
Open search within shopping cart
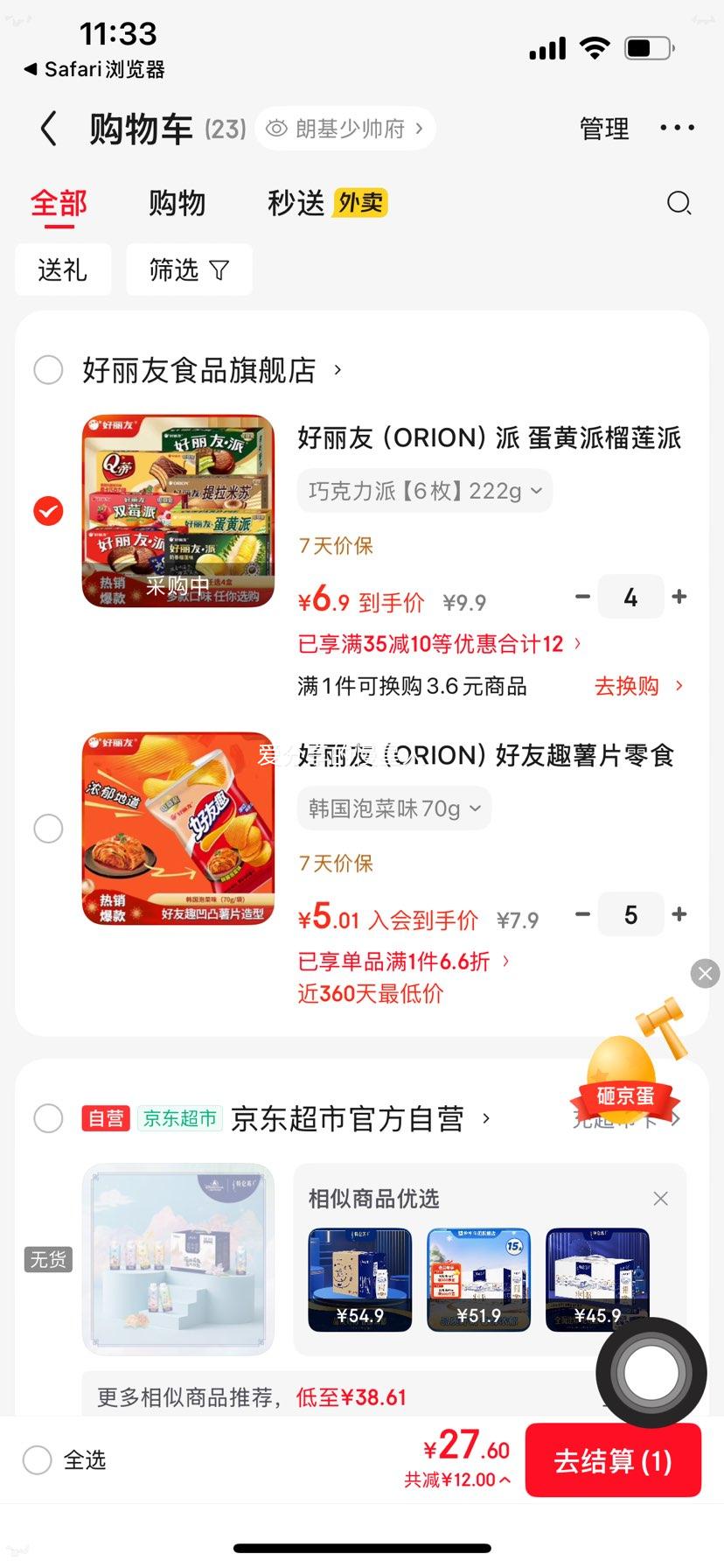[679, 203]
